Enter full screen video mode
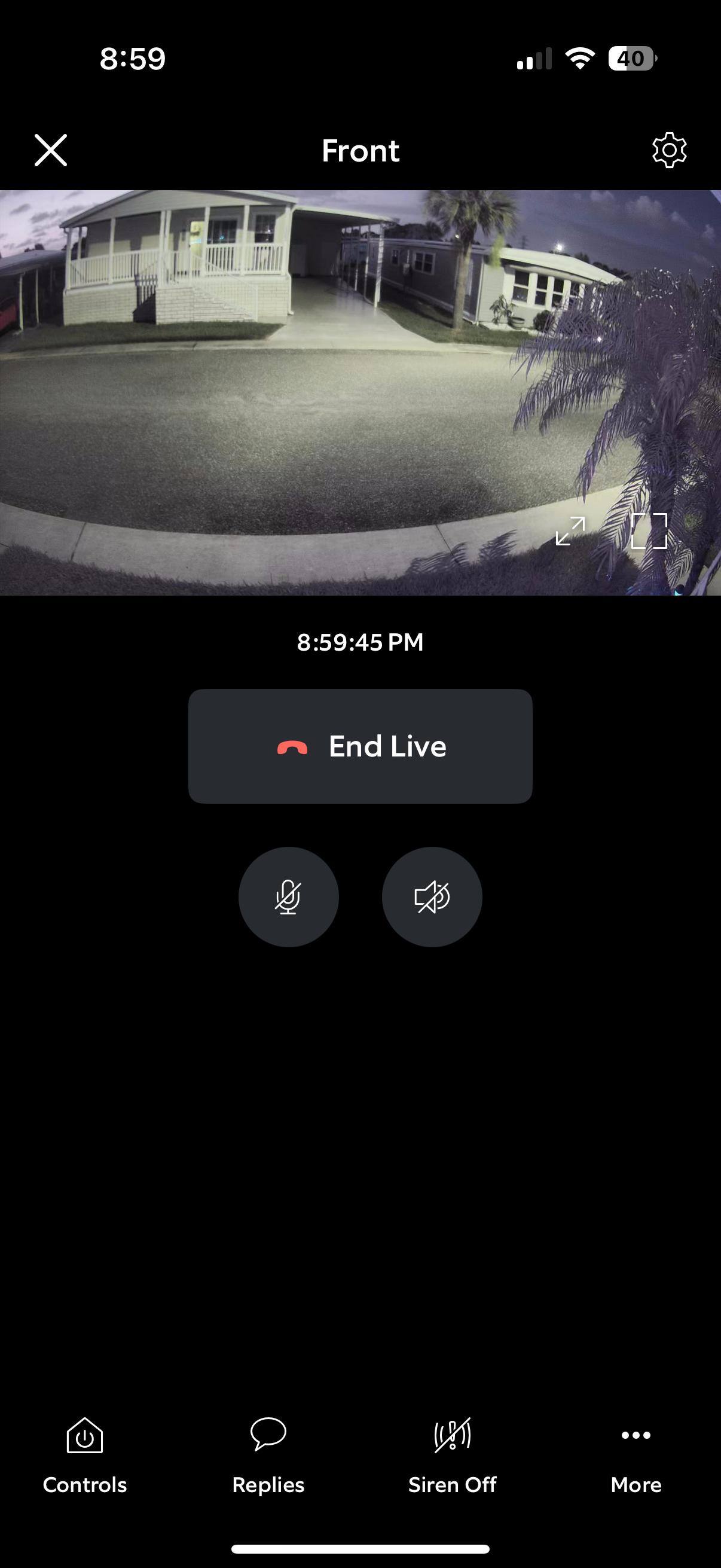This screenshot has width=721, height=1568. click(649, 531)
